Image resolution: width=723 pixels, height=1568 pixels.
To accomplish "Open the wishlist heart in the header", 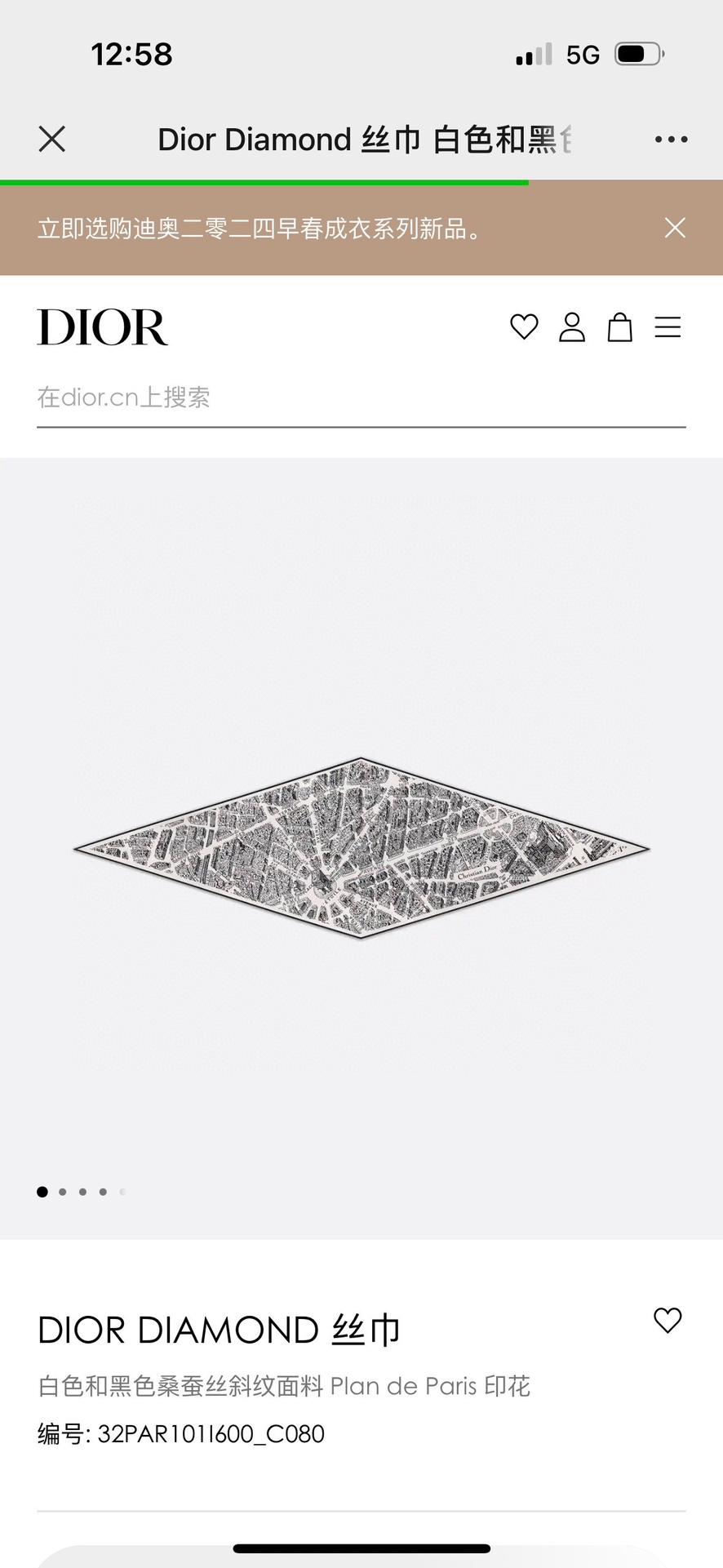I will point(524,327).
